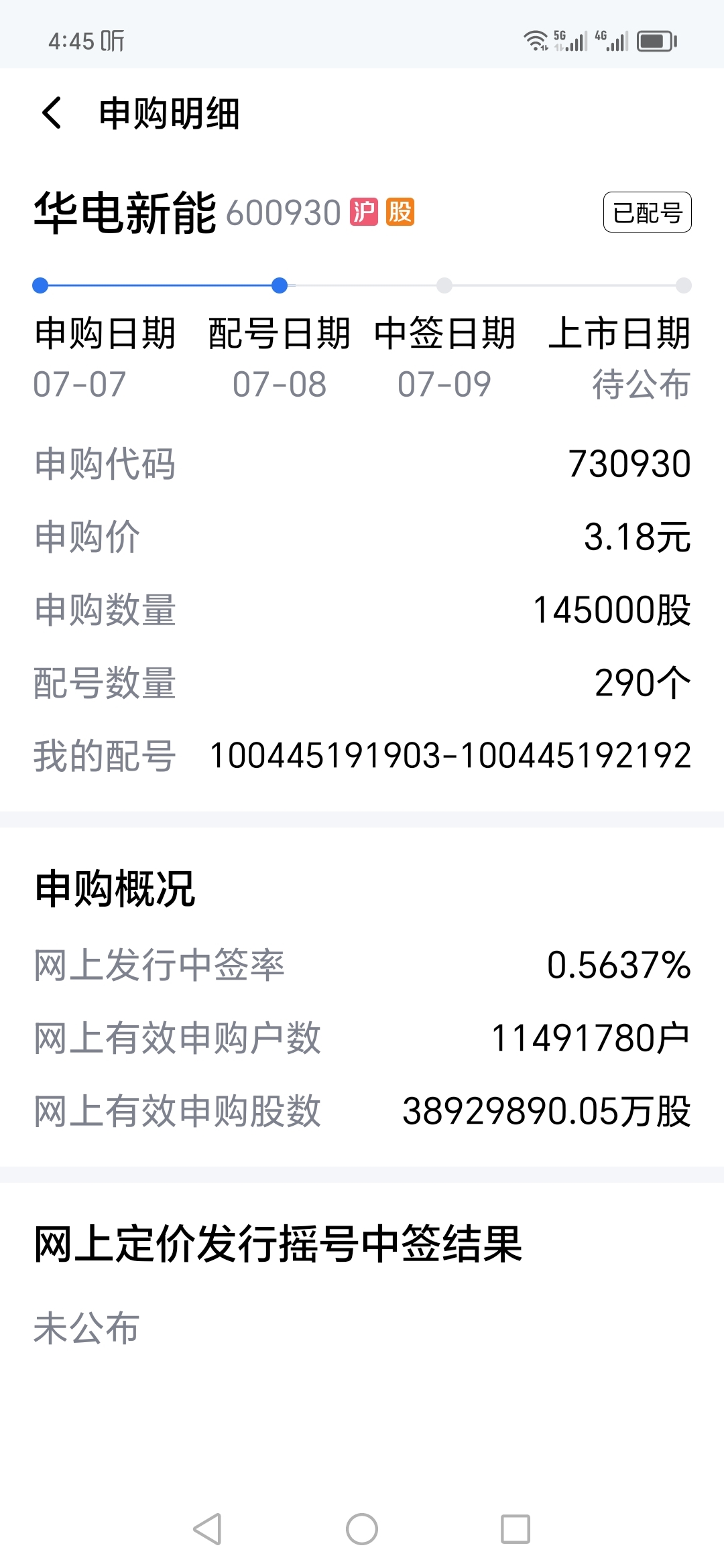Tap the subscription progress timeline bar
Screen dimensions: 724x1568
362,284
